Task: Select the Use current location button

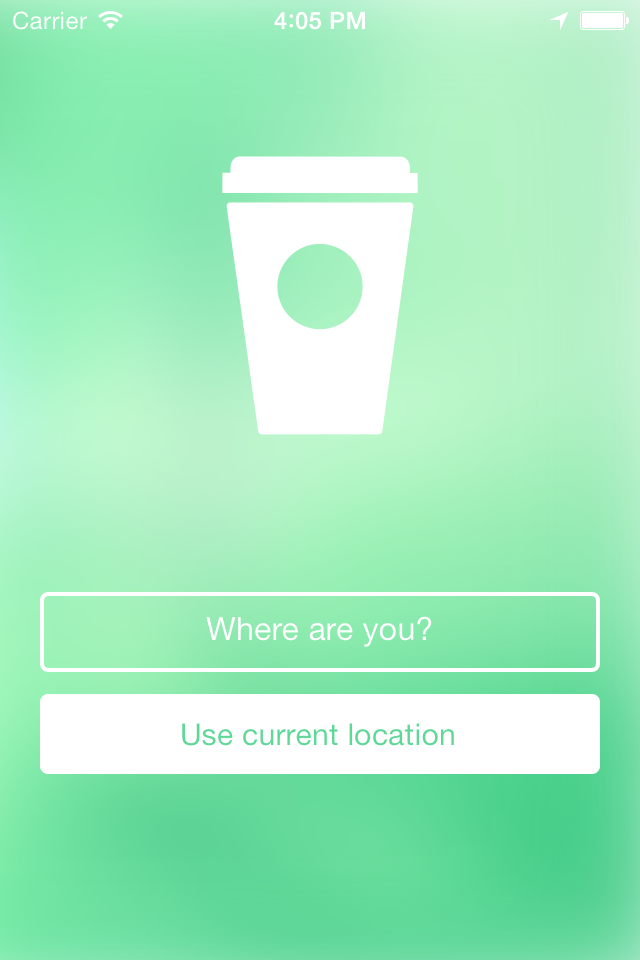Action: [x=319, y=735]
